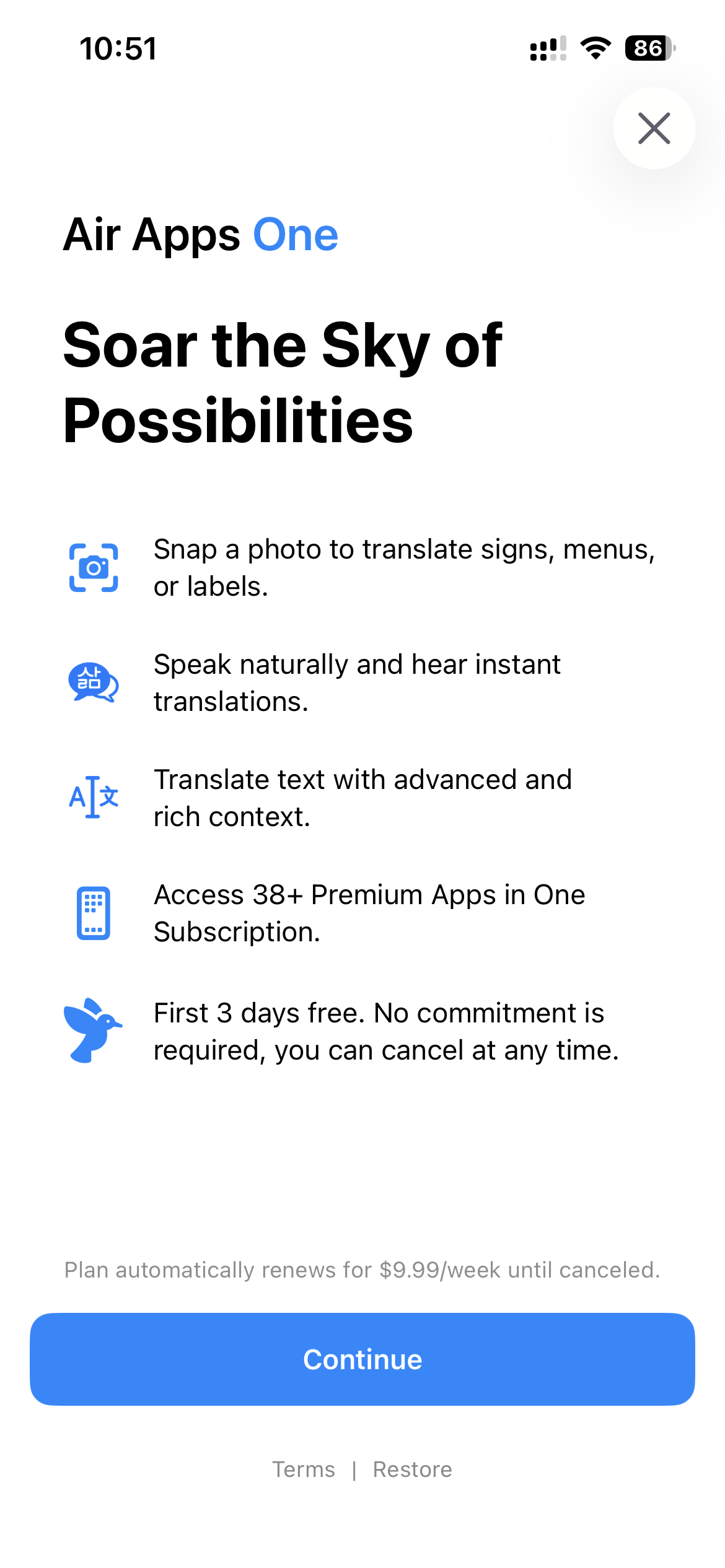Dismiss the Air Apps One paywall
725x1568 pixels.
tap(654, 128)
